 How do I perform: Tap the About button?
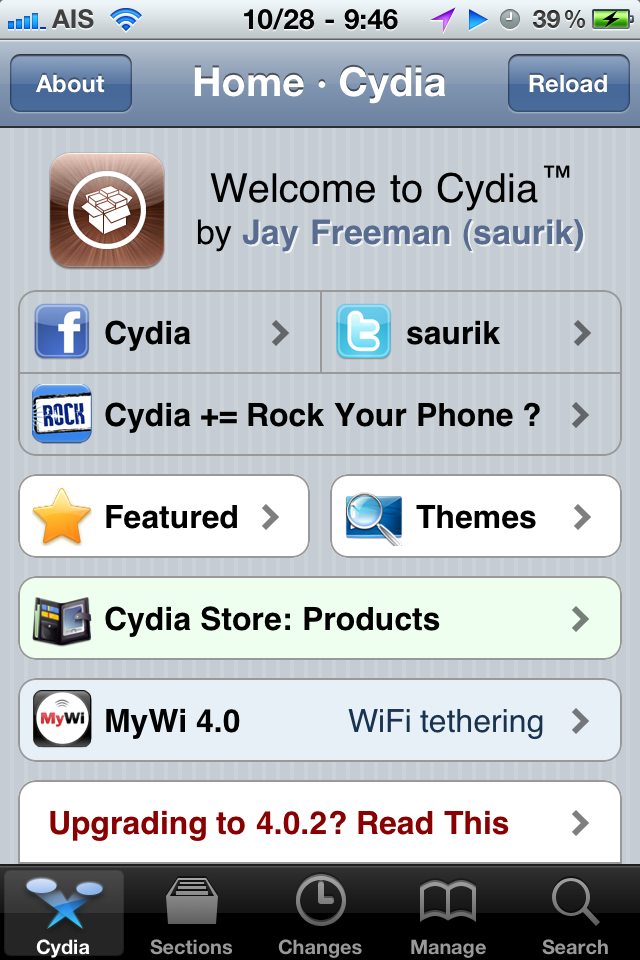pyautogui.click(x=71, y=84)
